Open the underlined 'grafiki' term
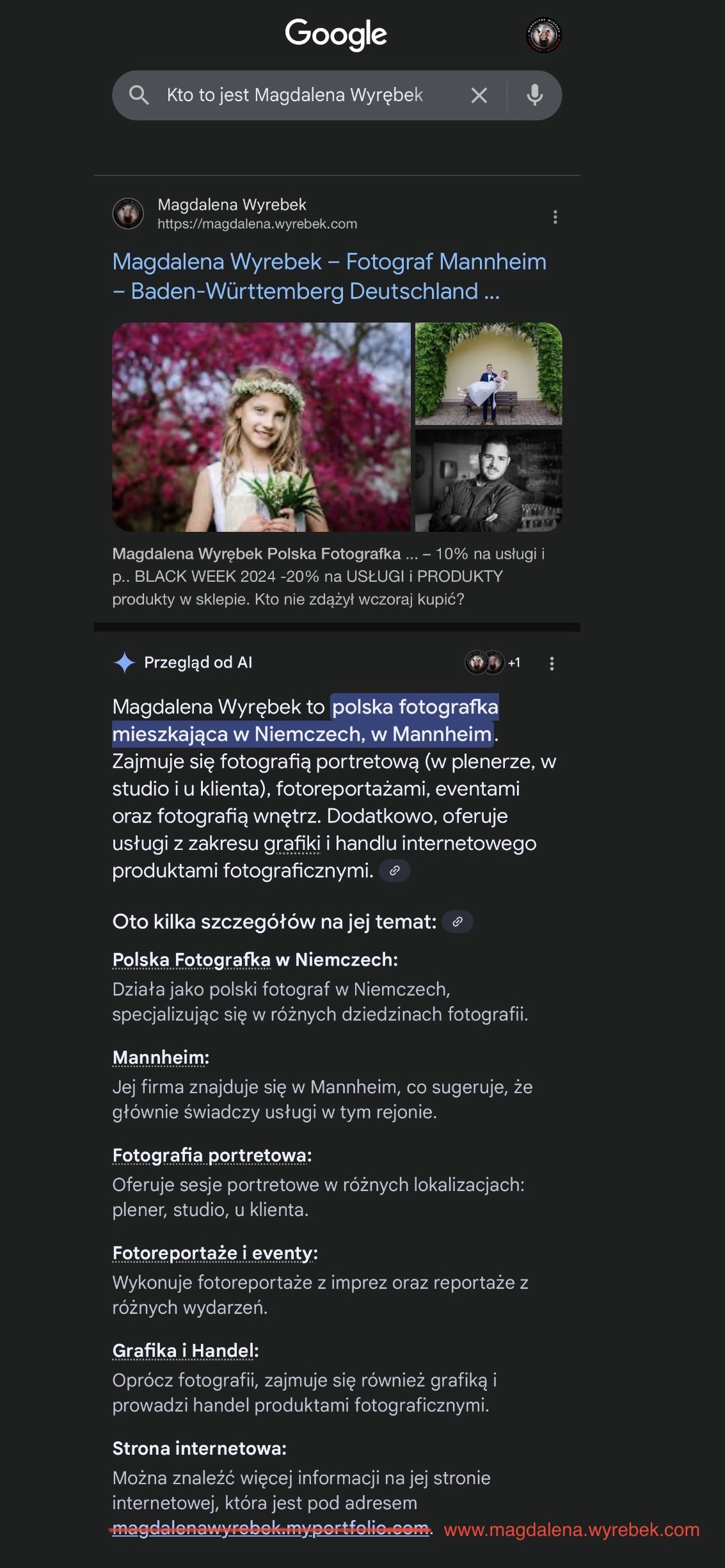The image size is (725, 1568). click(x=292, y=844)
